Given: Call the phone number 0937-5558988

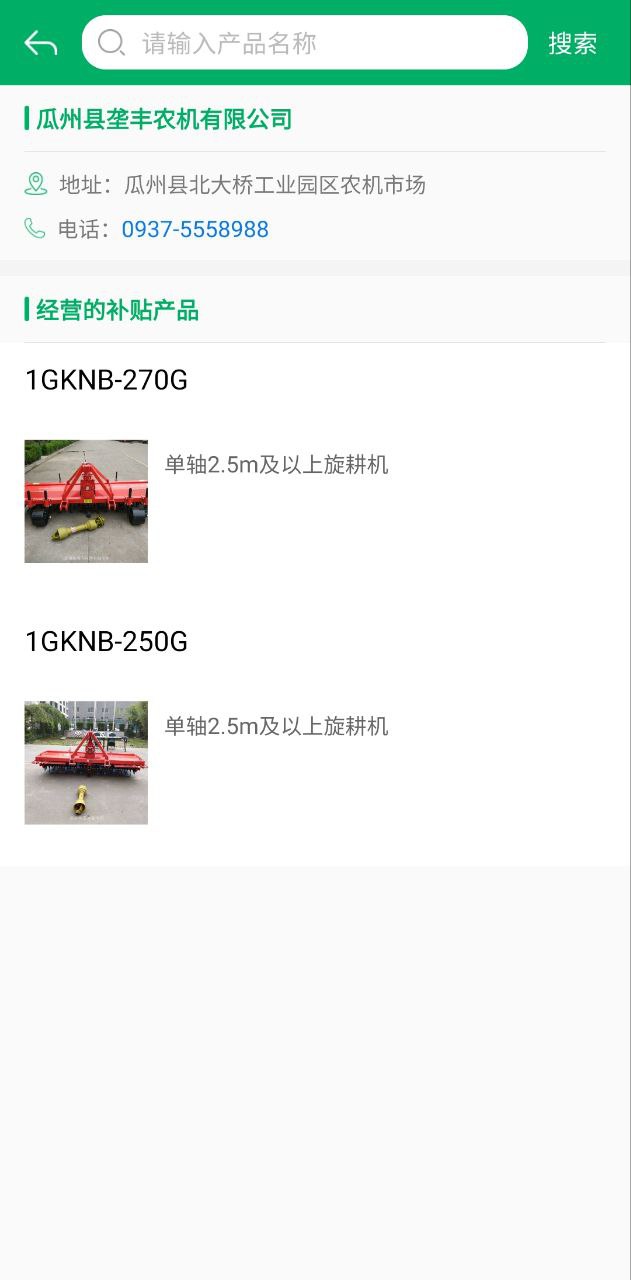Looking at the screenshot, I should pyautogui.click(x=195, y=230).
